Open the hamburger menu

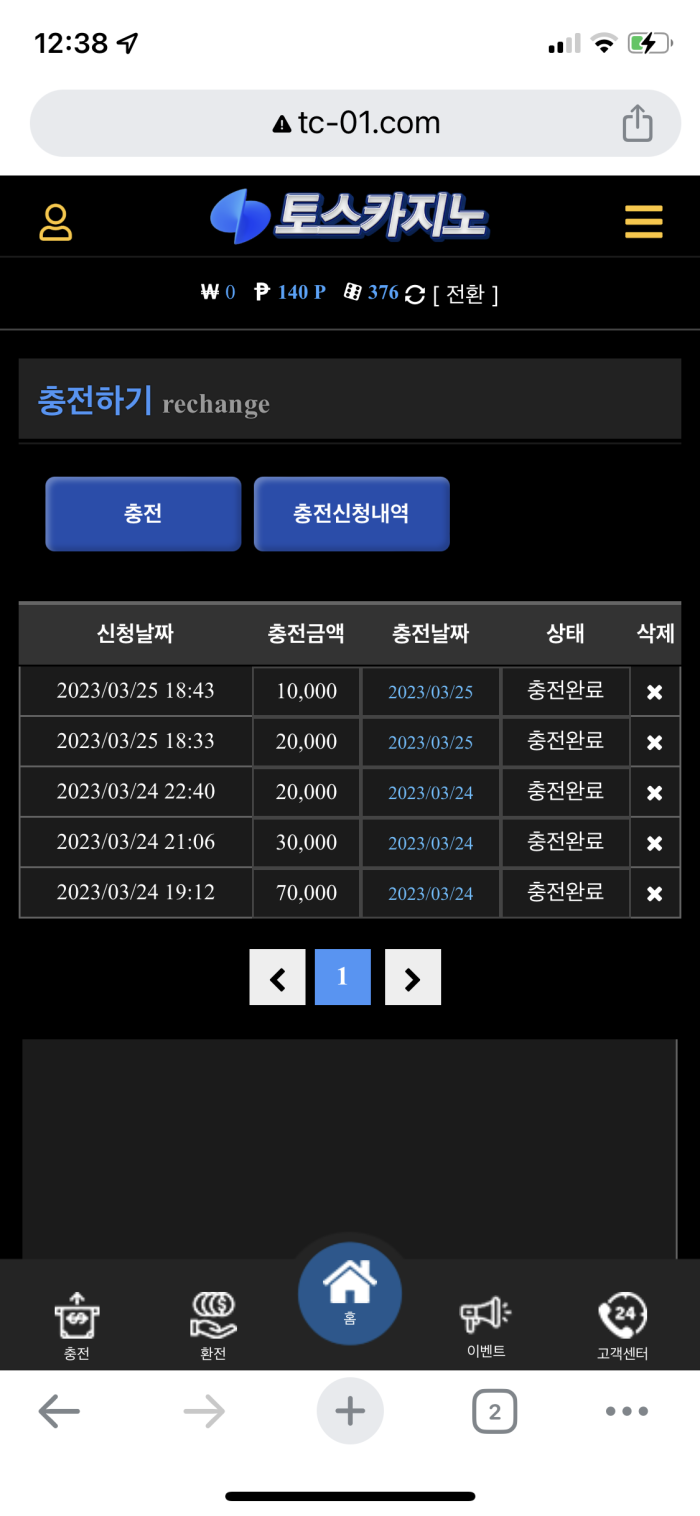pyautogui.click(x=644, y=221)
